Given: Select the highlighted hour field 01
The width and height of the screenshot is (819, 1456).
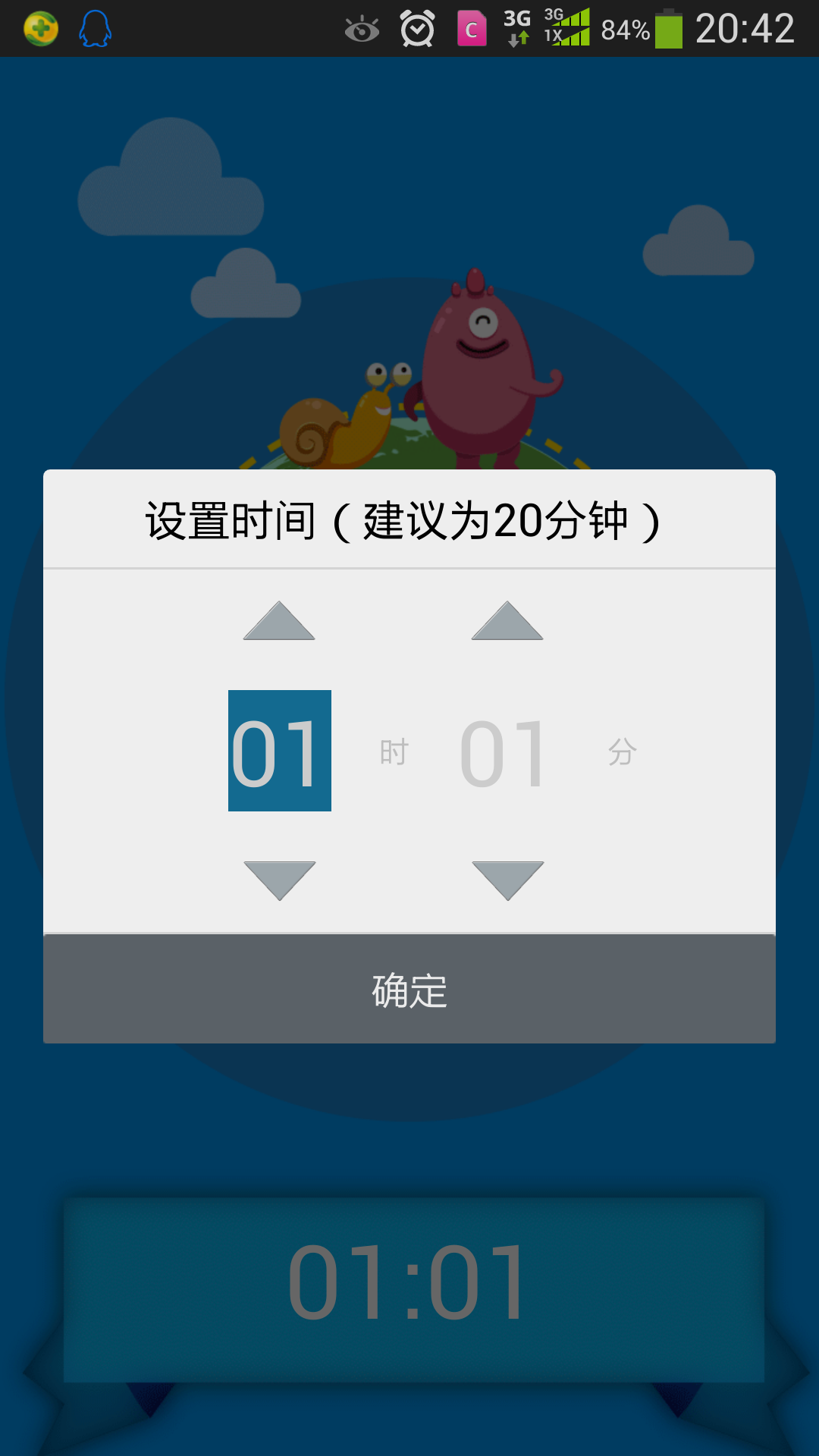Looking at the screenshot, I should pyautogui.click(x=279, y=751).
